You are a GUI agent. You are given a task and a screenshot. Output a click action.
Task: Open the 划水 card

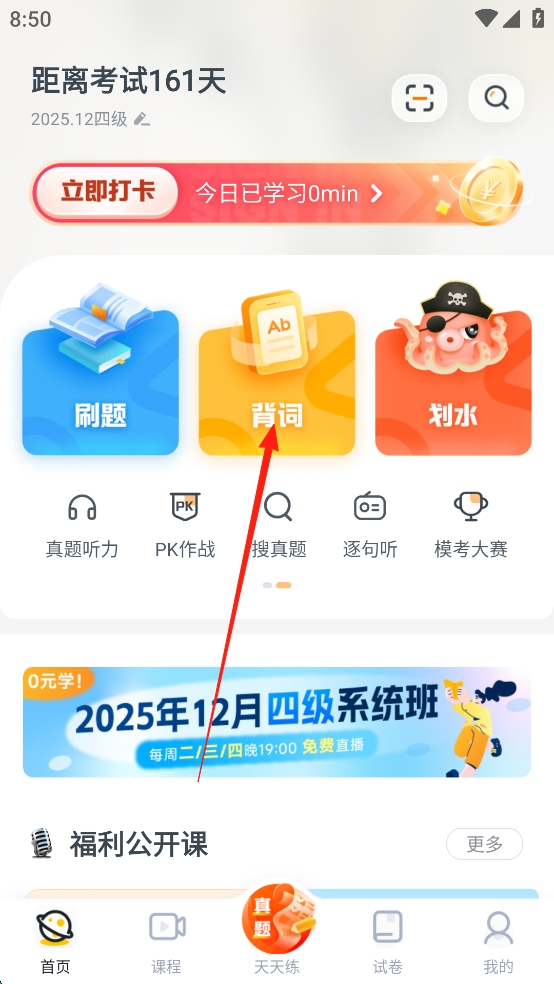click(453, 369)
